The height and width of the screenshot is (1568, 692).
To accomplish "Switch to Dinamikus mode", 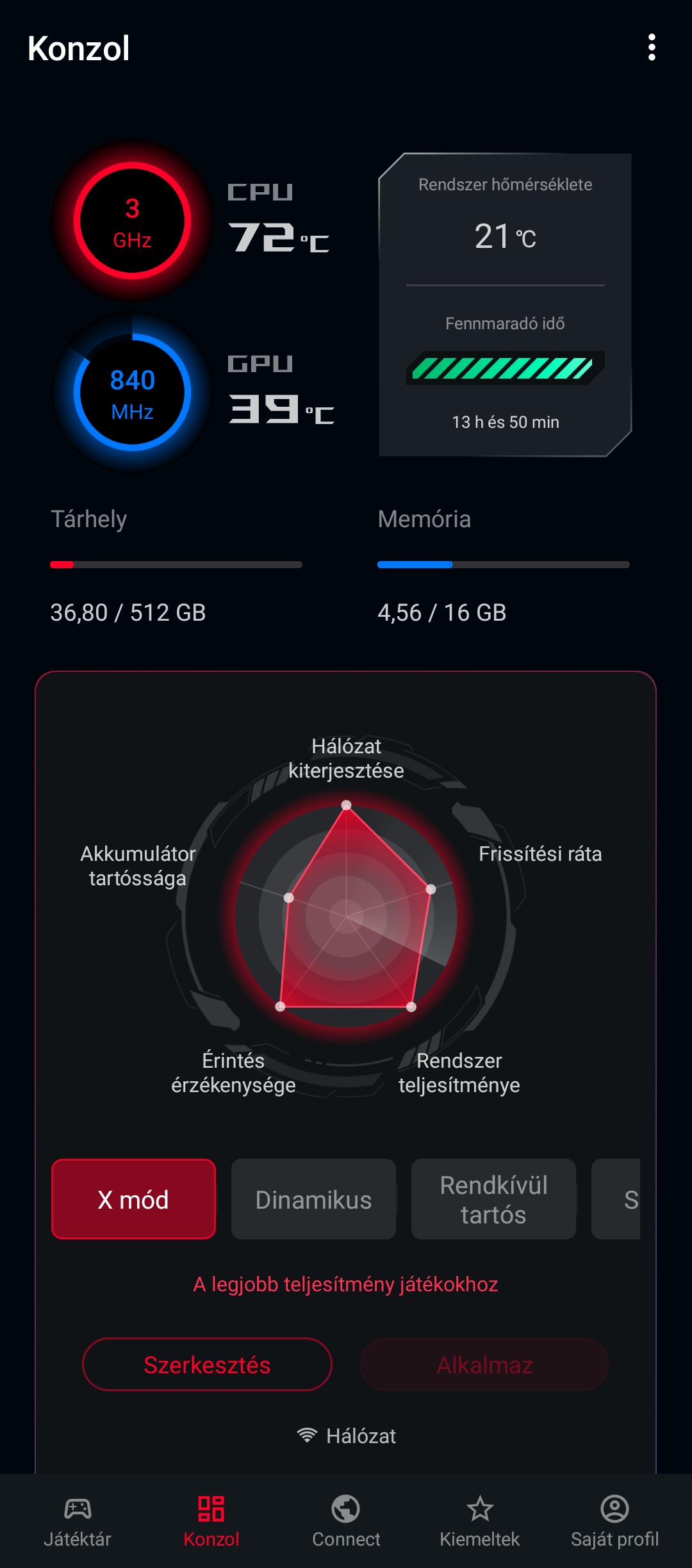I will coord(313,1199).
